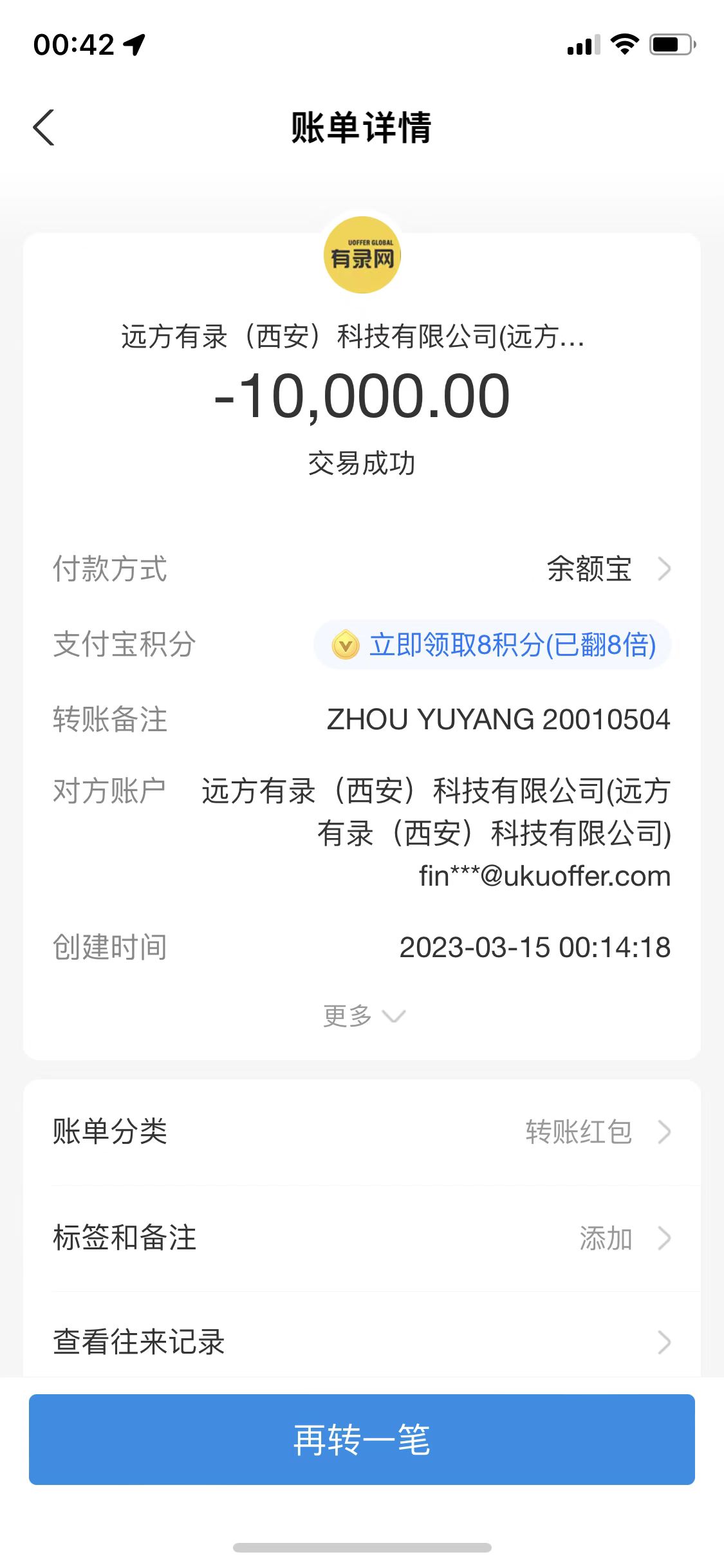Tap the 再转一笔 button
This screenshot has height=1568, width=724.
tap(362, 1439)
